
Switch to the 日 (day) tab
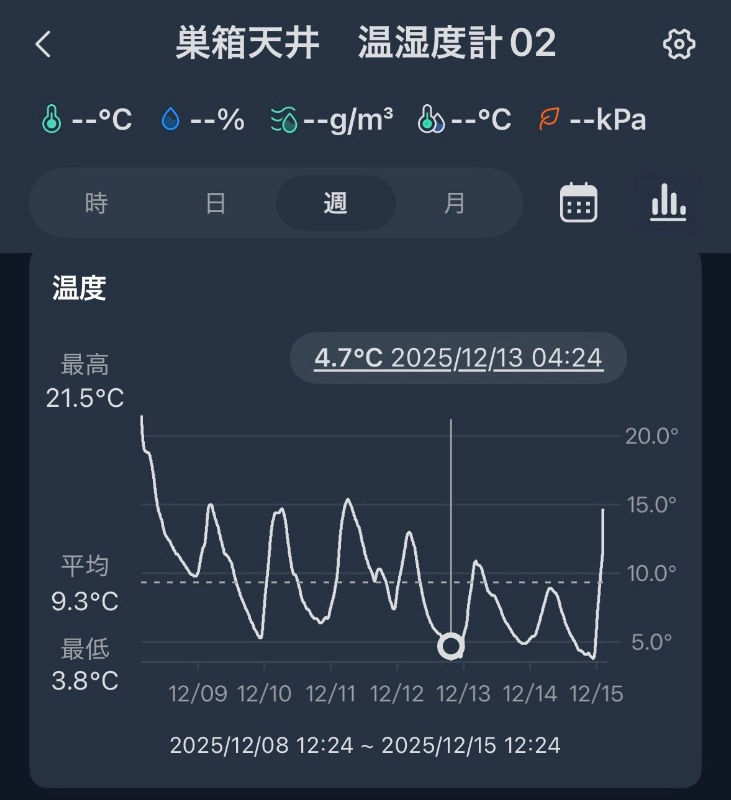(x=215, y=203)
